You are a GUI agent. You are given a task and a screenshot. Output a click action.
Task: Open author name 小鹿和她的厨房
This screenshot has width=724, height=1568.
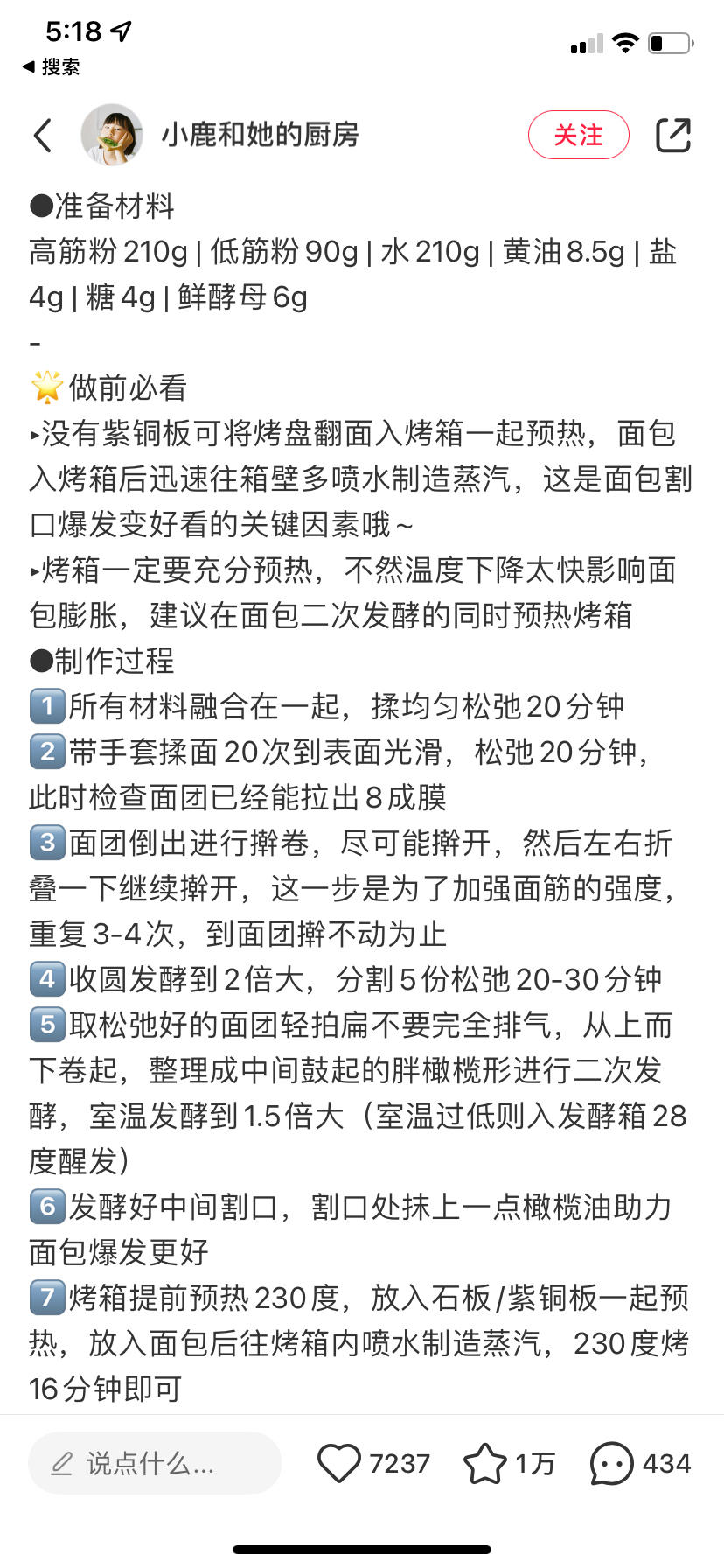click(x=260, y=135)
